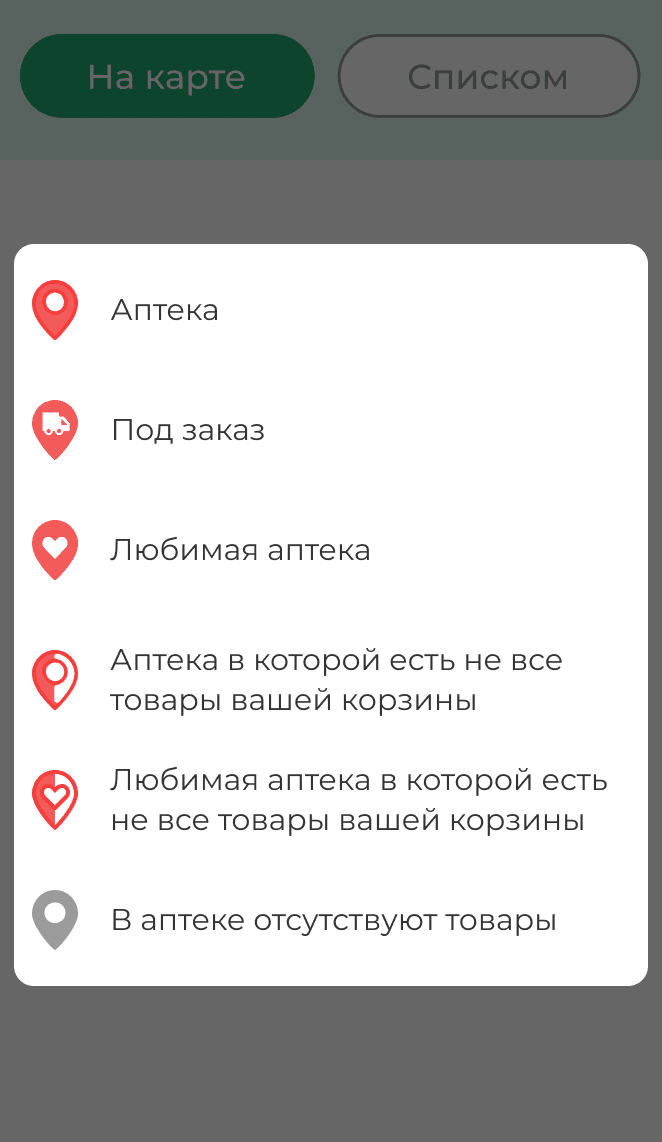Image resolution: width=662 pixels, height=1142 pixels.
Task: Switch to the Списком list view
Action: pyautogui.click(x=488, y=77)
